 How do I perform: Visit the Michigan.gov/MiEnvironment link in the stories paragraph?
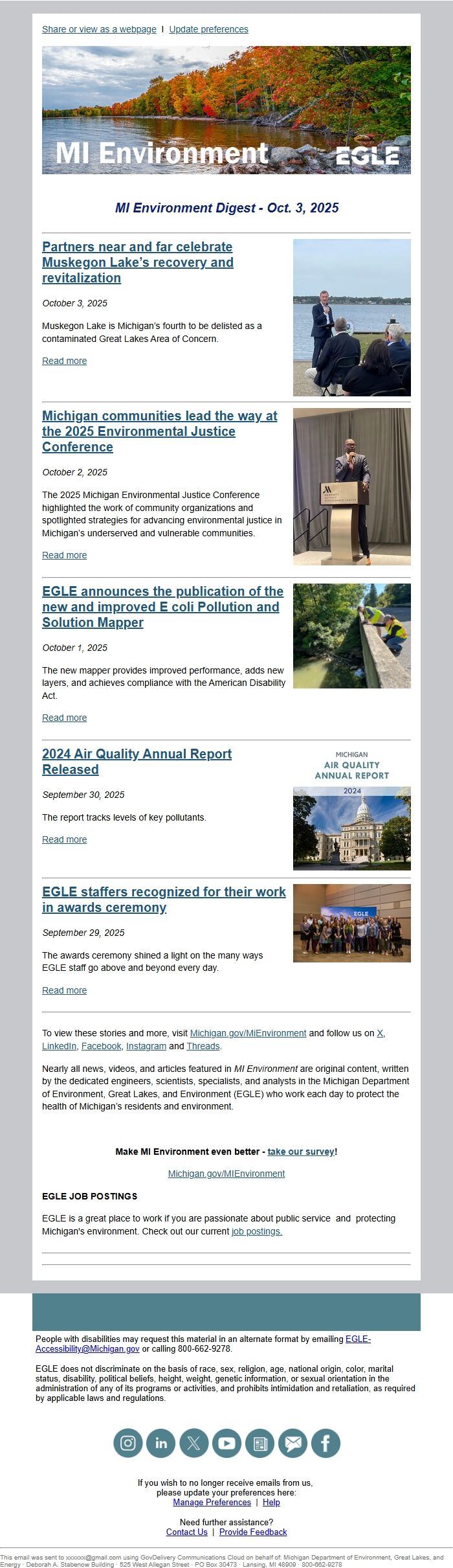248,1033
